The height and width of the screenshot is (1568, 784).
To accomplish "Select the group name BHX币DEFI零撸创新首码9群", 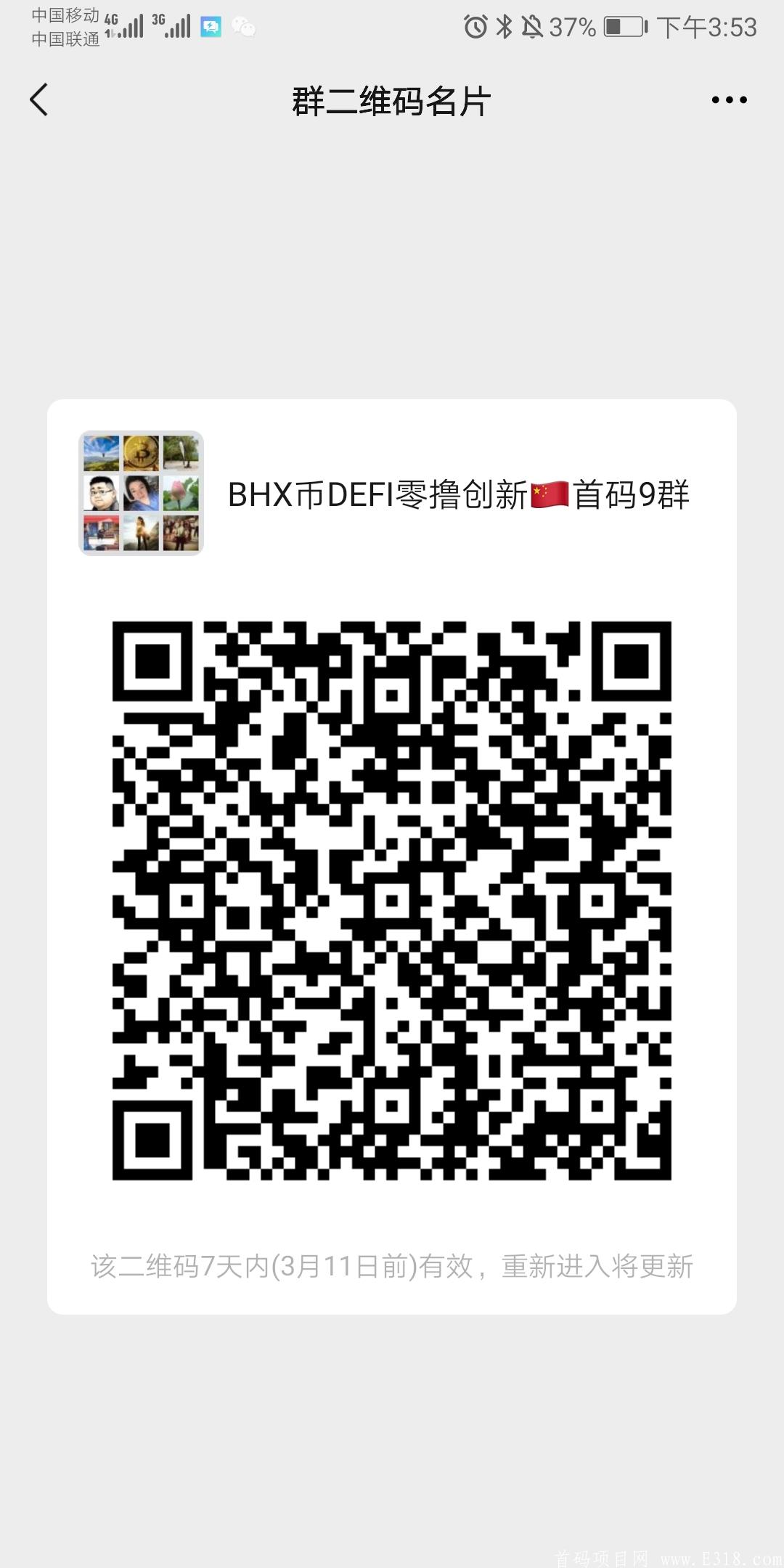I will click(x=460, y=494).
